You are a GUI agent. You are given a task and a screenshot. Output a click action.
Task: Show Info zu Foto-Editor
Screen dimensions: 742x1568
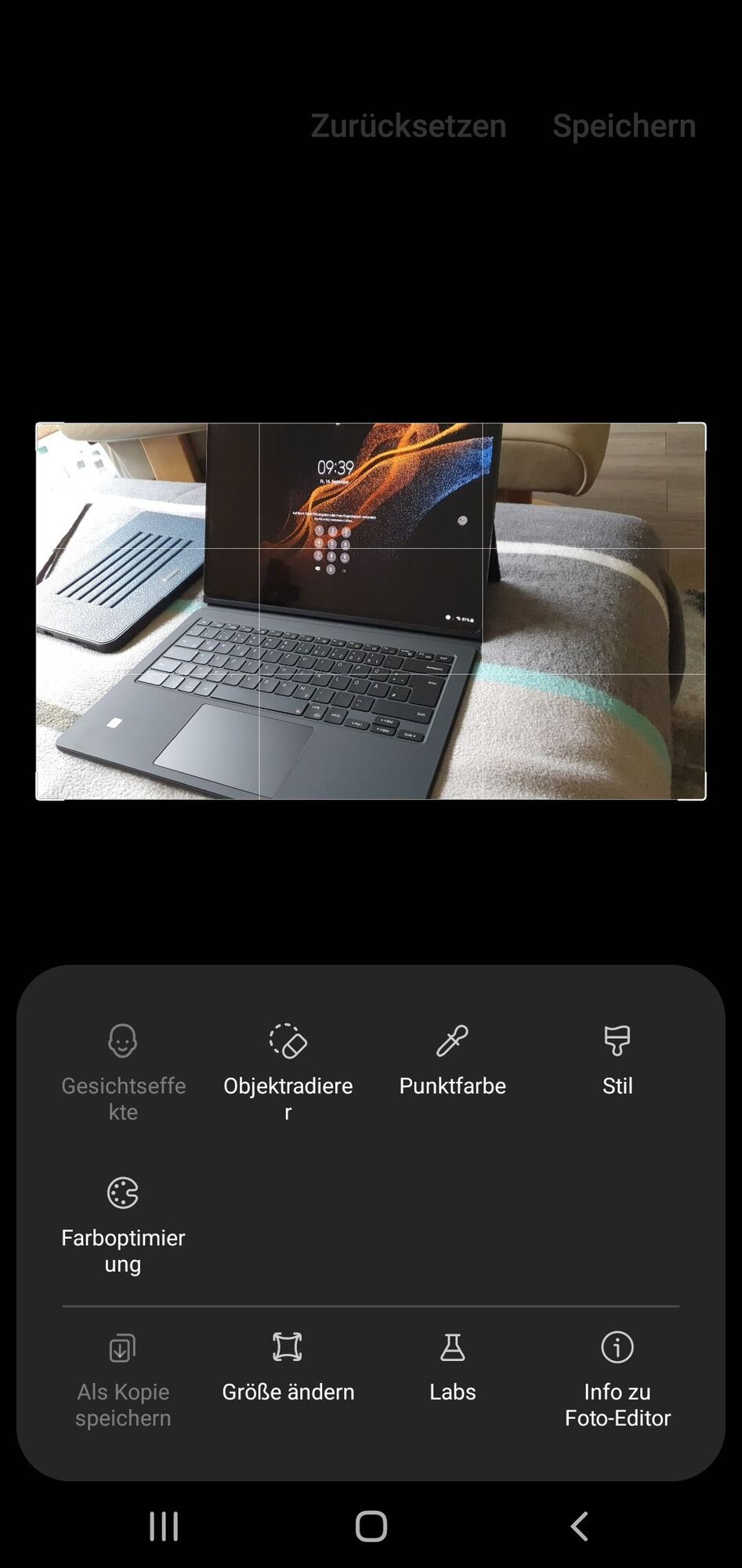pyautogui.click(x=617, y=1378)
